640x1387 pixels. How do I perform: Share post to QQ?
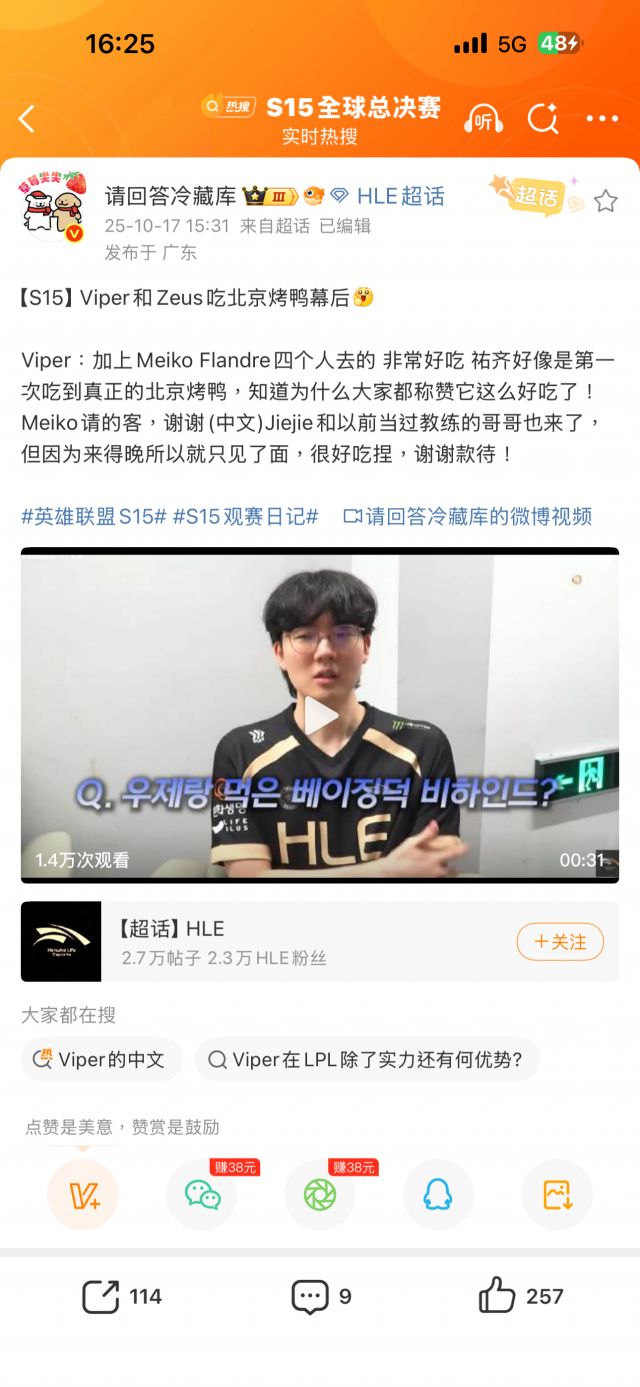[x=438, y=1195]
